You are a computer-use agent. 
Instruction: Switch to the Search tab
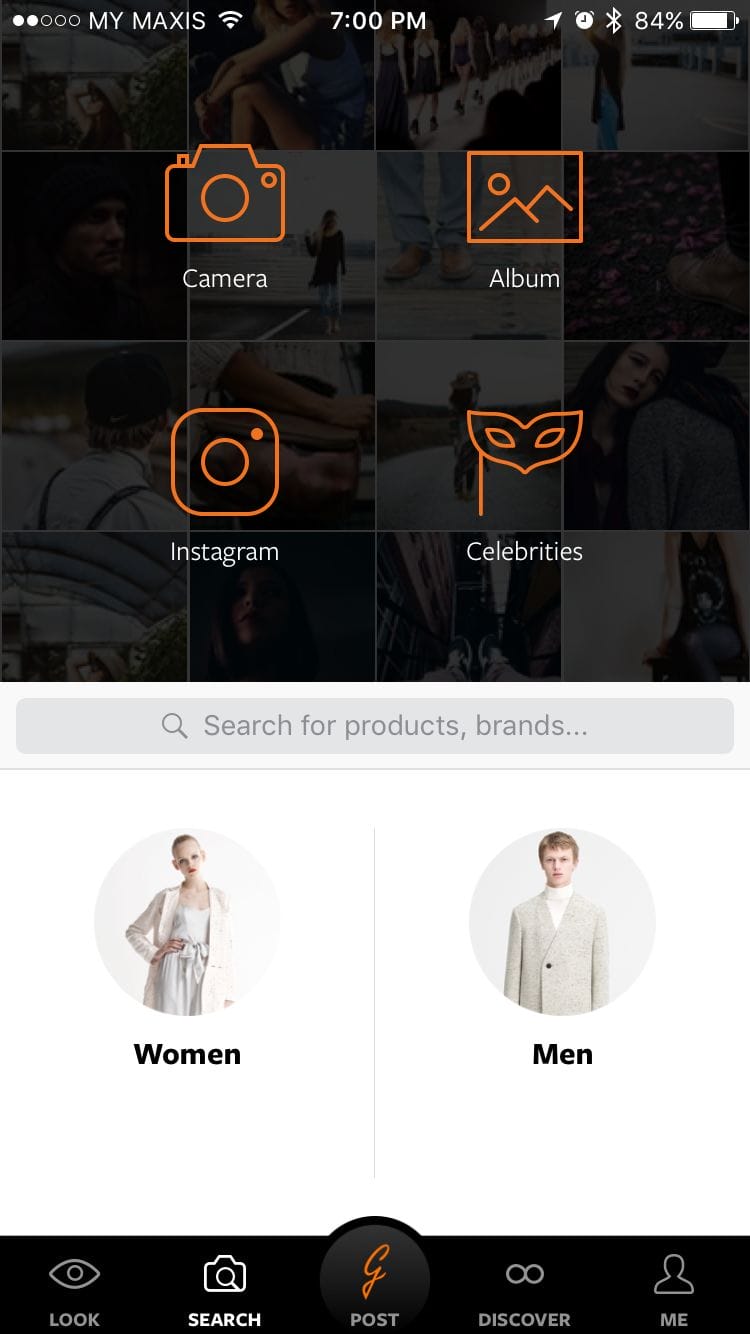coord(224,1290)
